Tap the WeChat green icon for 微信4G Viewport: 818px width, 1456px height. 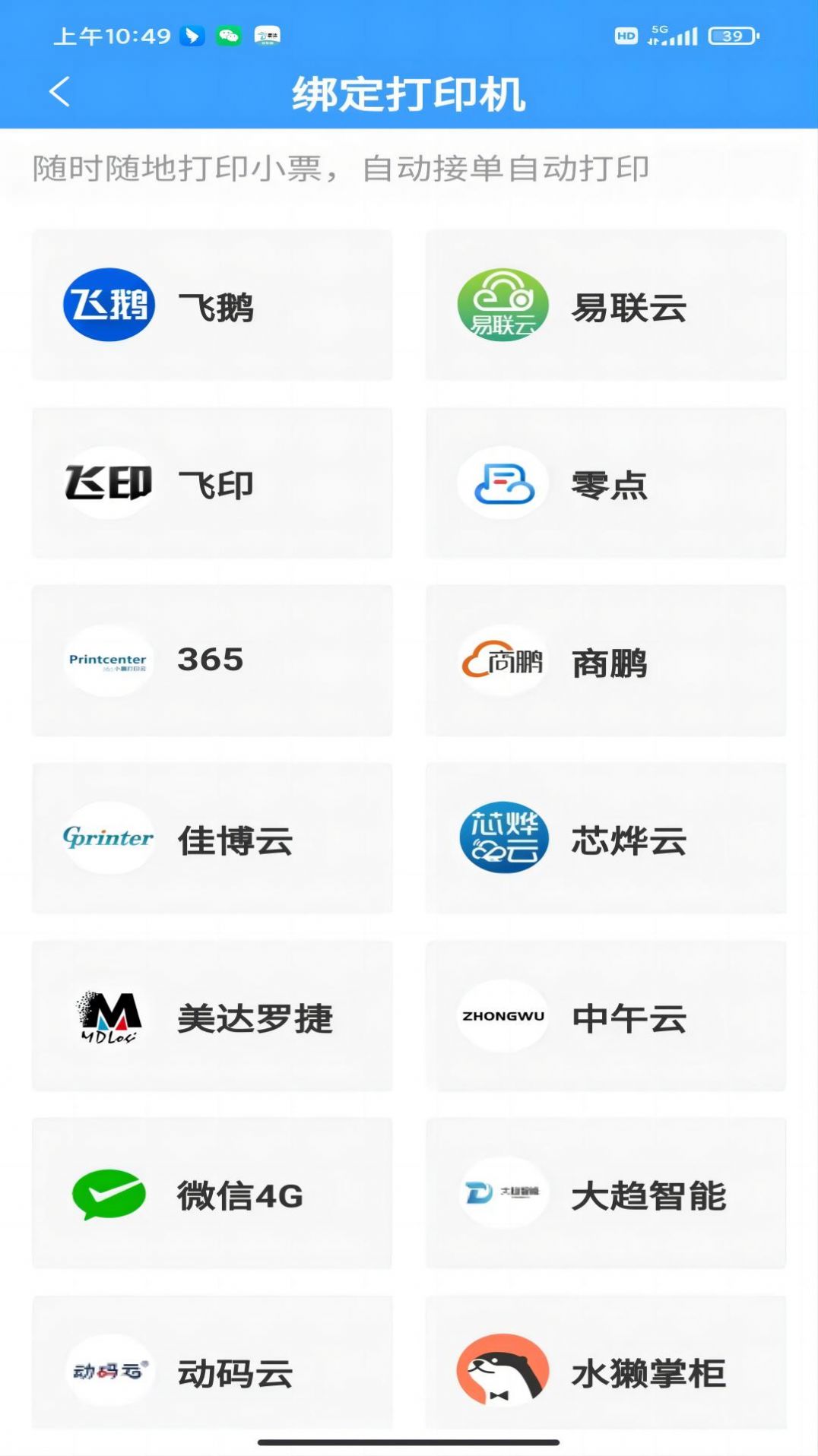point(109,1193)
